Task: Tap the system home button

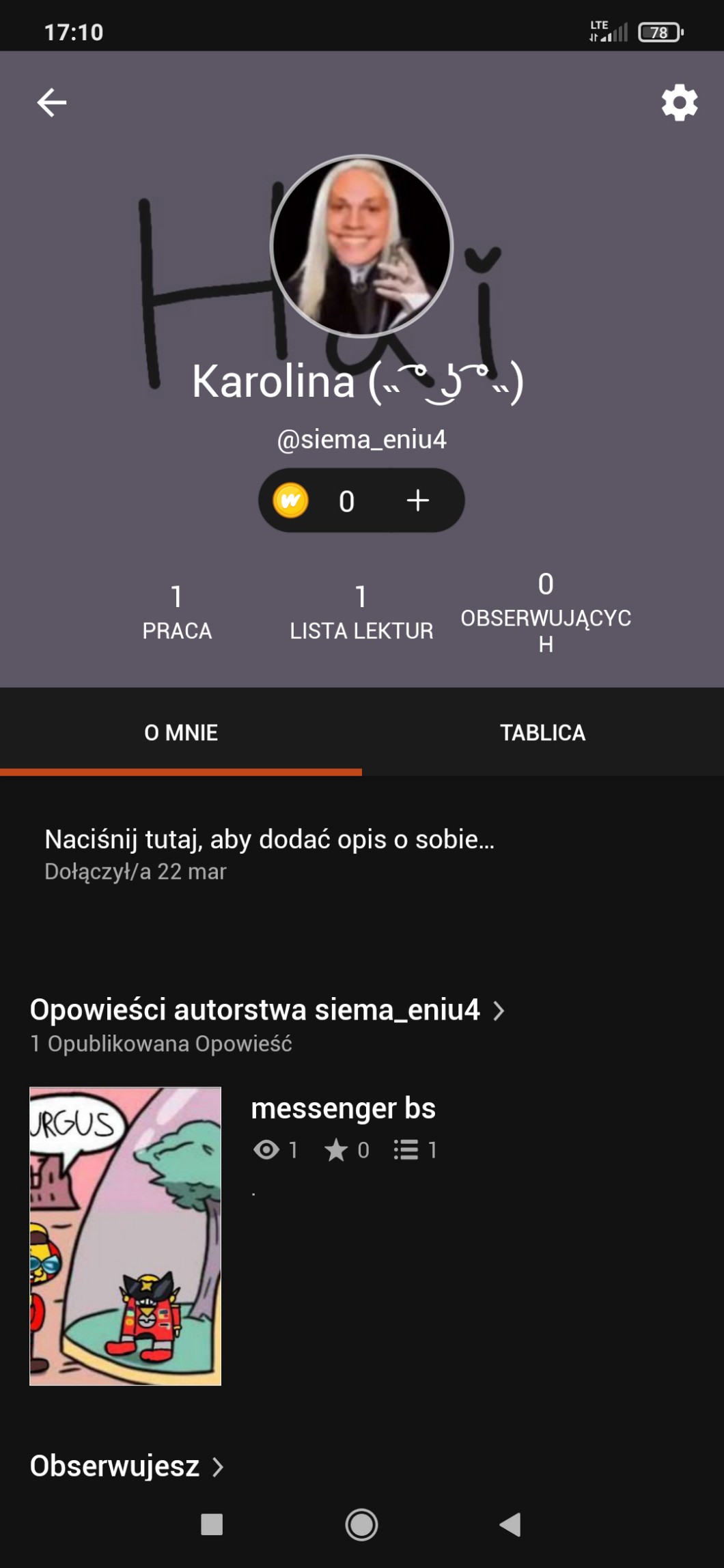Action: pos(361,1524)
